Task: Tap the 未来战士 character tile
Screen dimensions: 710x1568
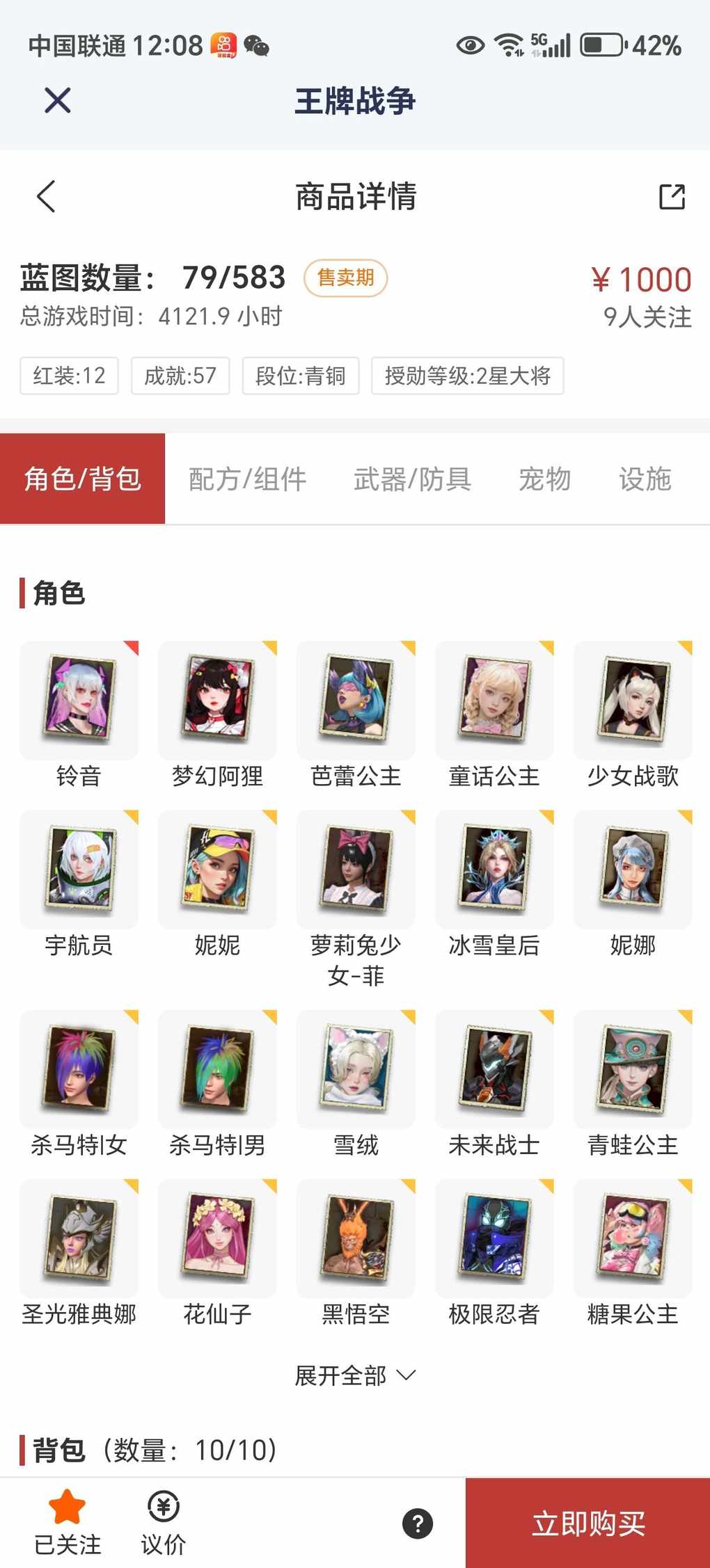Action: click(494, 1069)
